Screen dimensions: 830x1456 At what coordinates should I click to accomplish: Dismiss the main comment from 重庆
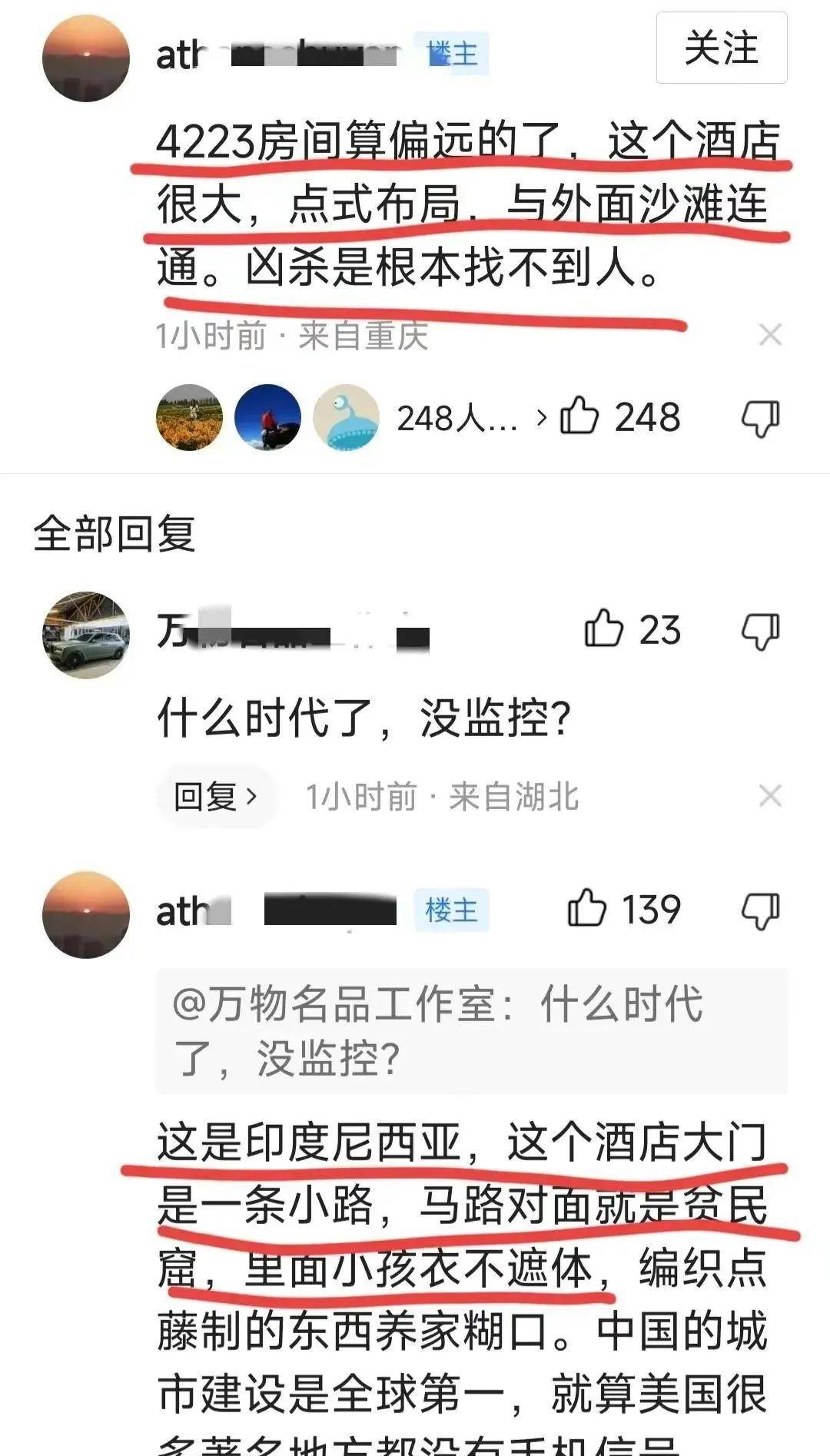point(770,335)
